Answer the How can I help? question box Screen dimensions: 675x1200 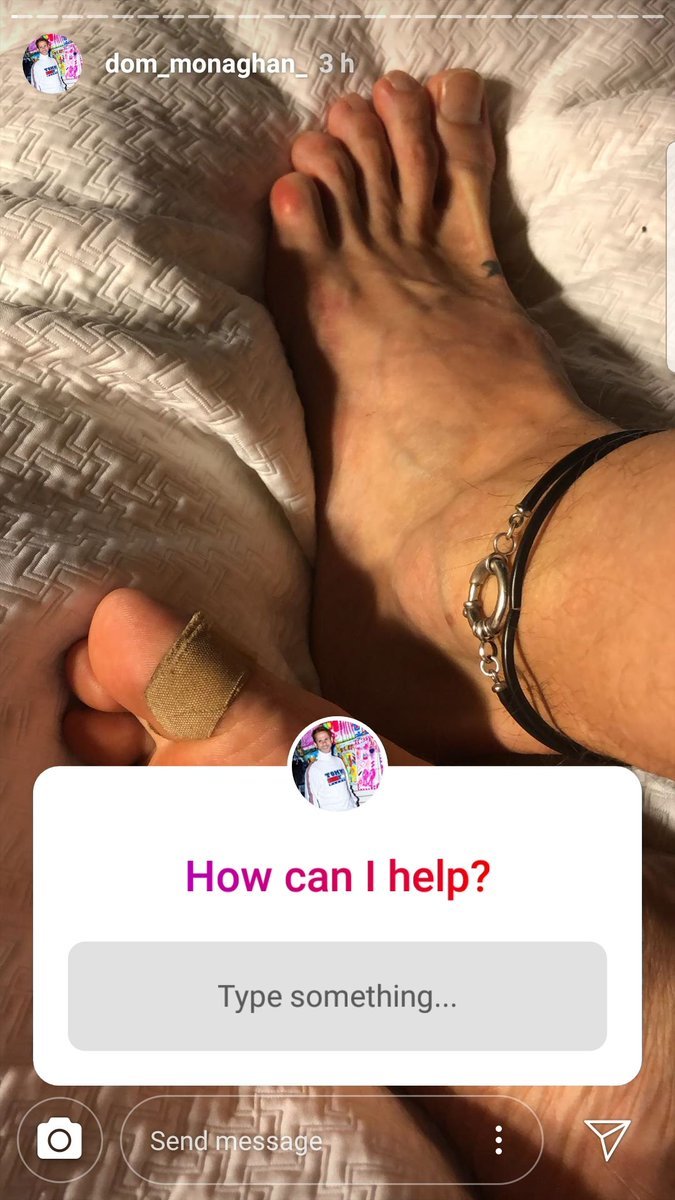tap(337, 996)
